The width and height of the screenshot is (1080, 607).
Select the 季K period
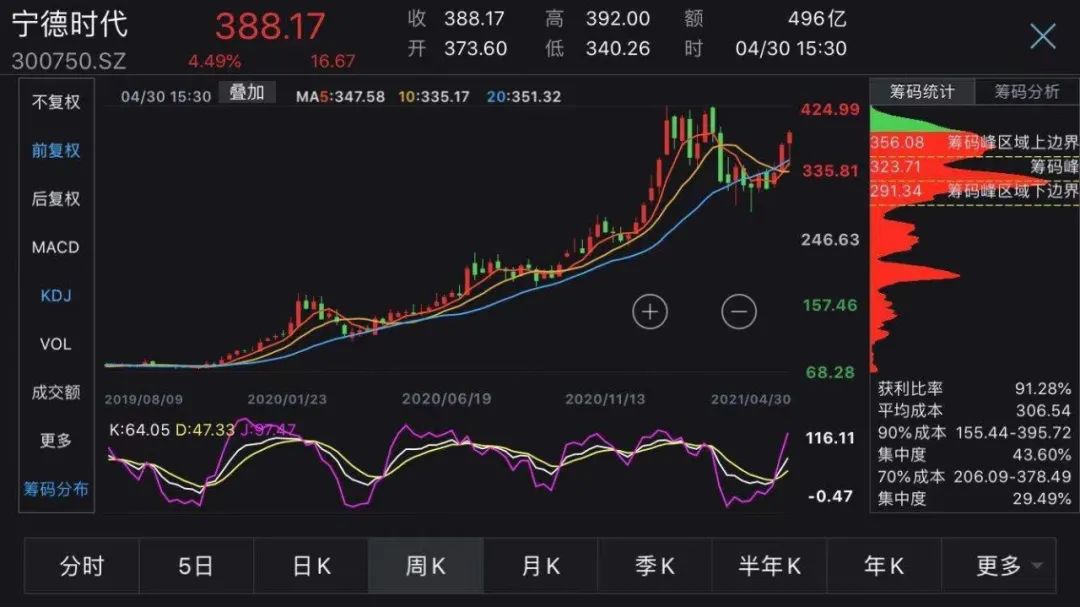pos(655,566)
